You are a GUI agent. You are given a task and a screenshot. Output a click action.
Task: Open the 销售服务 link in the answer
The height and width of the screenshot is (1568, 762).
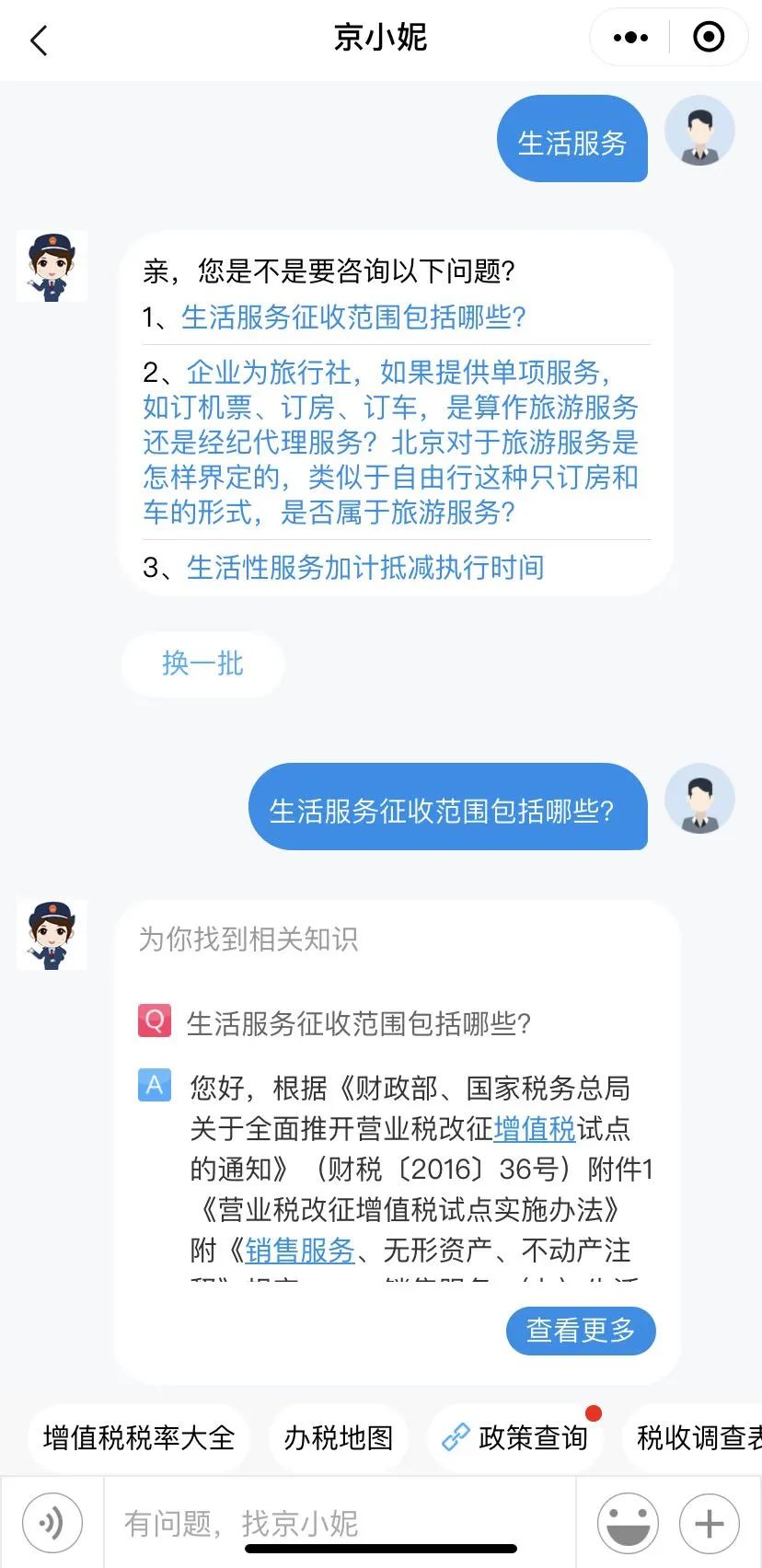pos(300,1251)
